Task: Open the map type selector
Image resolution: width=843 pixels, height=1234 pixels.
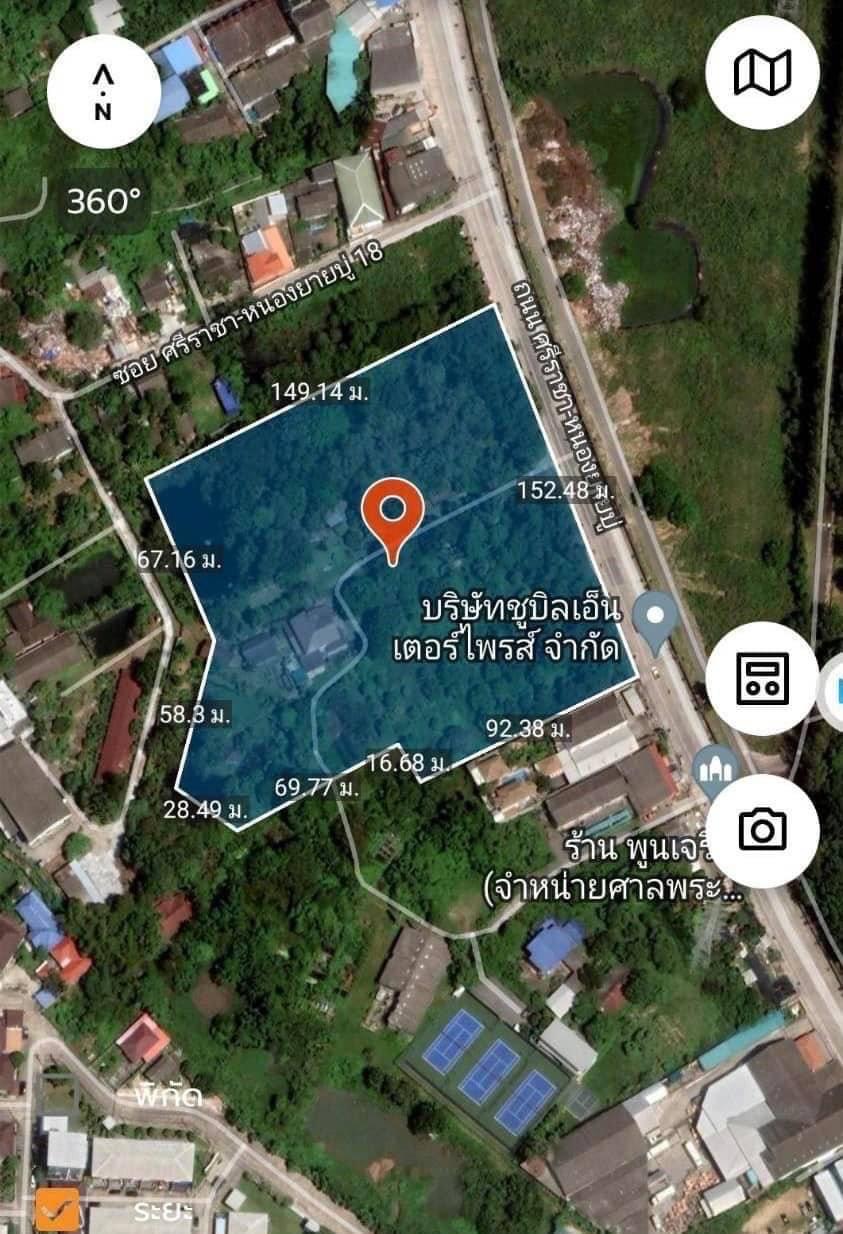Action: [x=762, y=72]
